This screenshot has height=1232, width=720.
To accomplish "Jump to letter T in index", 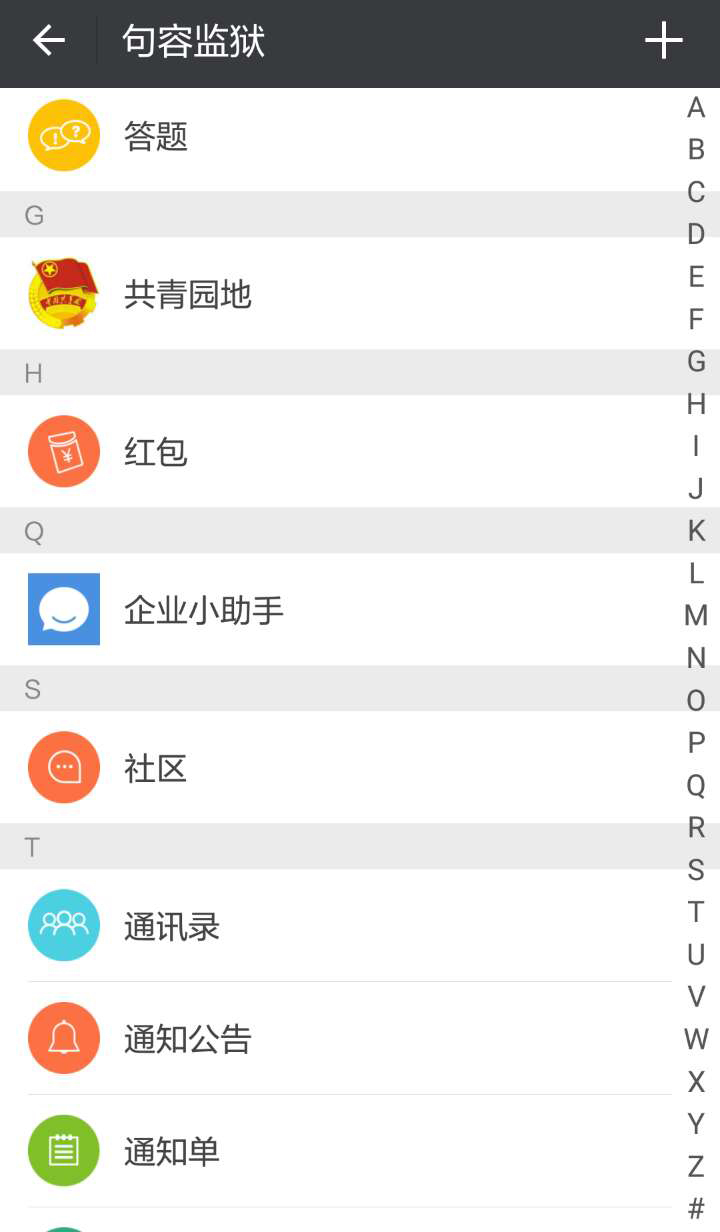I will pyautogui.click(x=696, y=912).
